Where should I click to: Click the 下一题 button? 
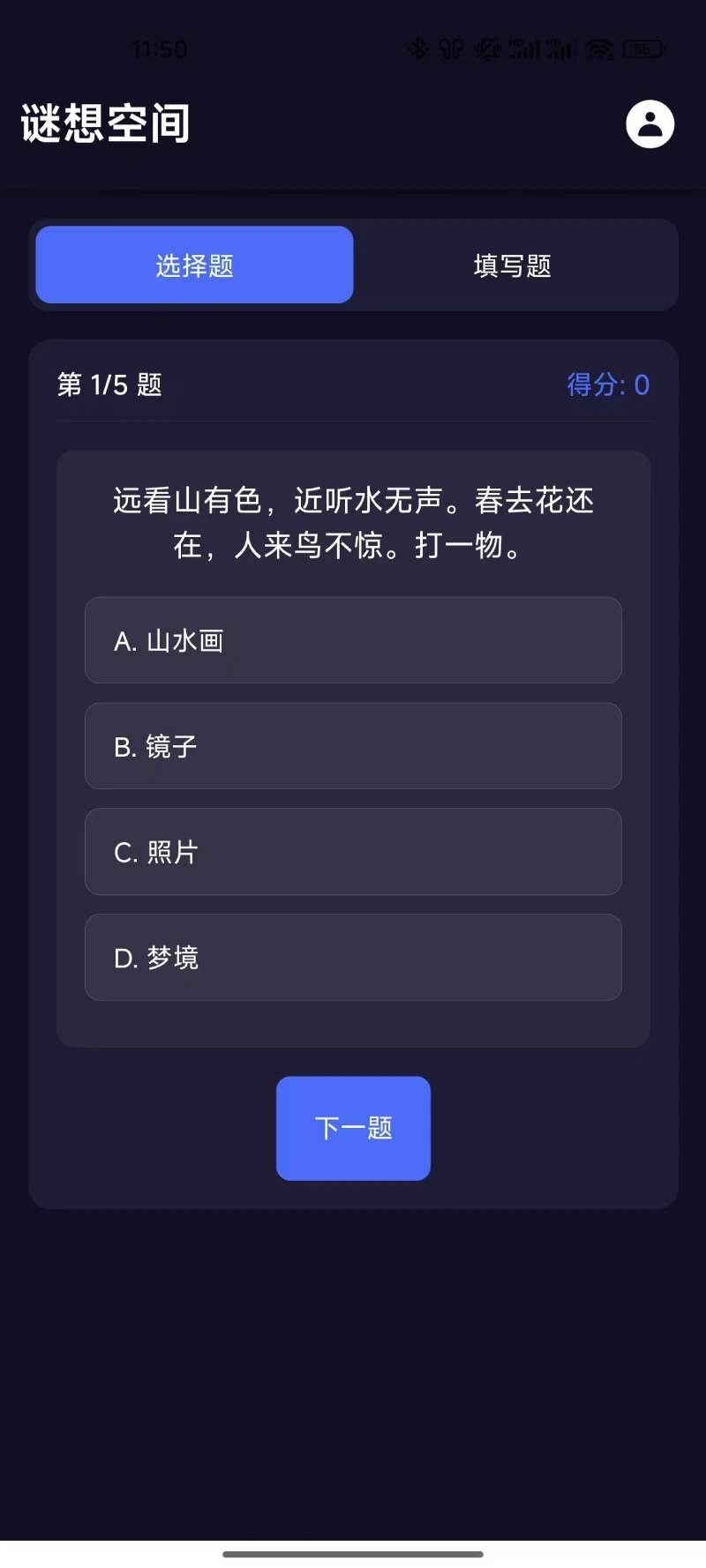pyautogui.click(x=353, y=1128)
